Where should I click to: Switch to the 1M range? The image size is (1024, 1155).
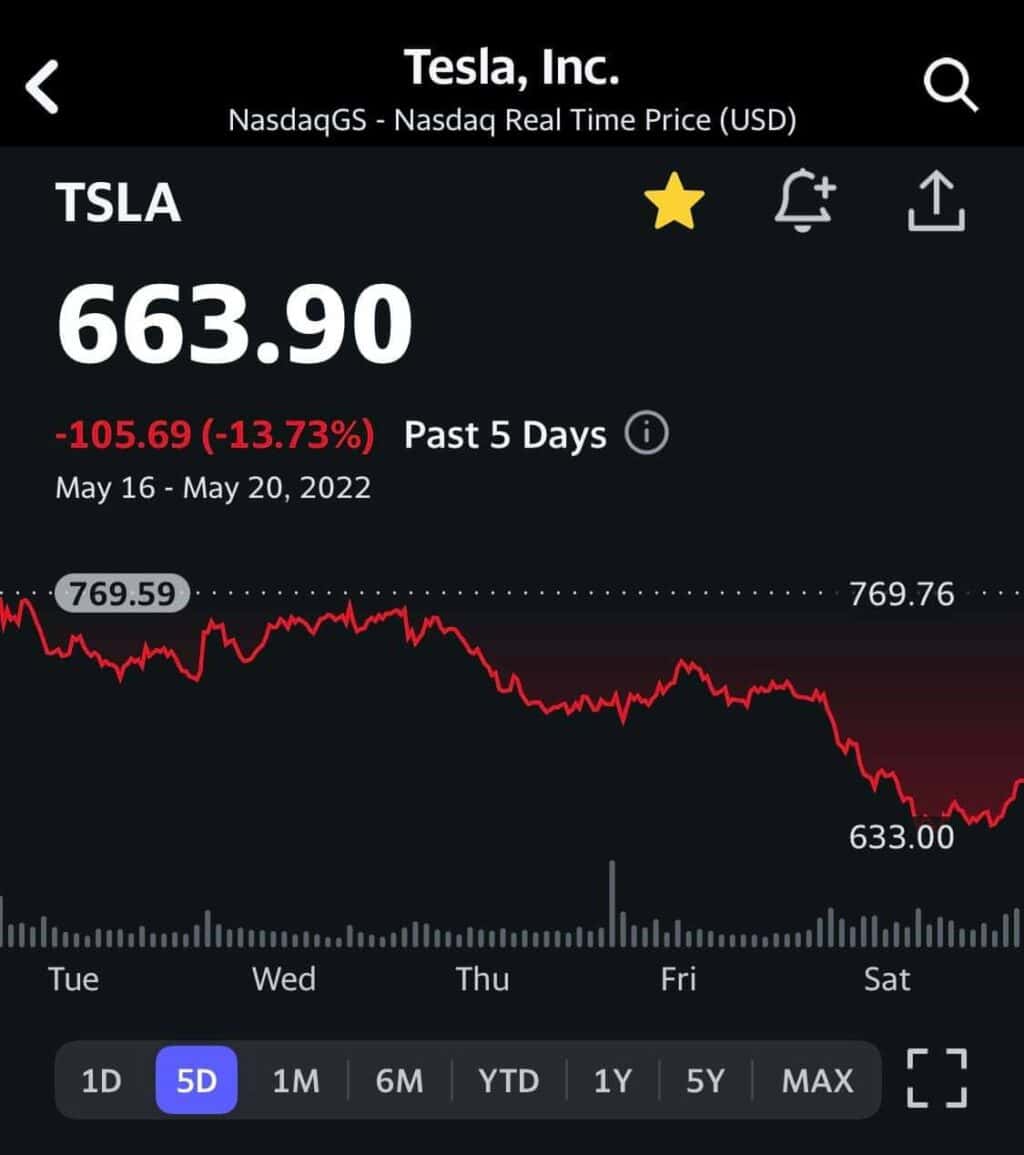296,1081
